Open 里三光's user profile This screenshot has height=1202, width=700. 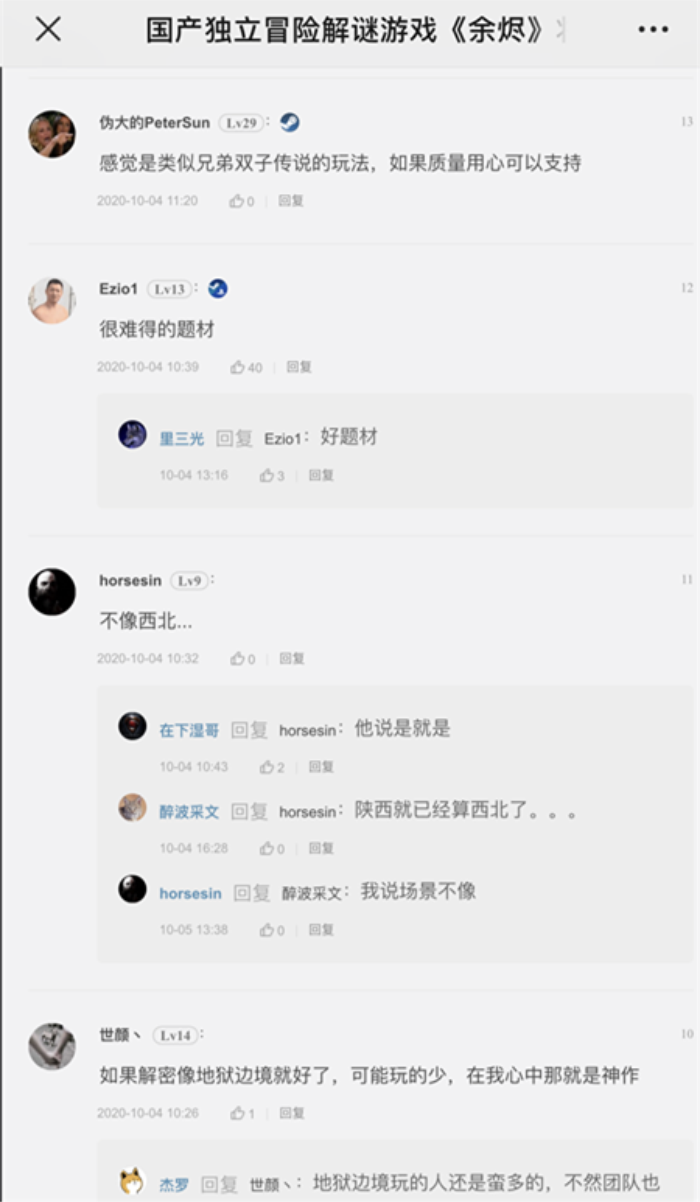click(x=181, y=439)
